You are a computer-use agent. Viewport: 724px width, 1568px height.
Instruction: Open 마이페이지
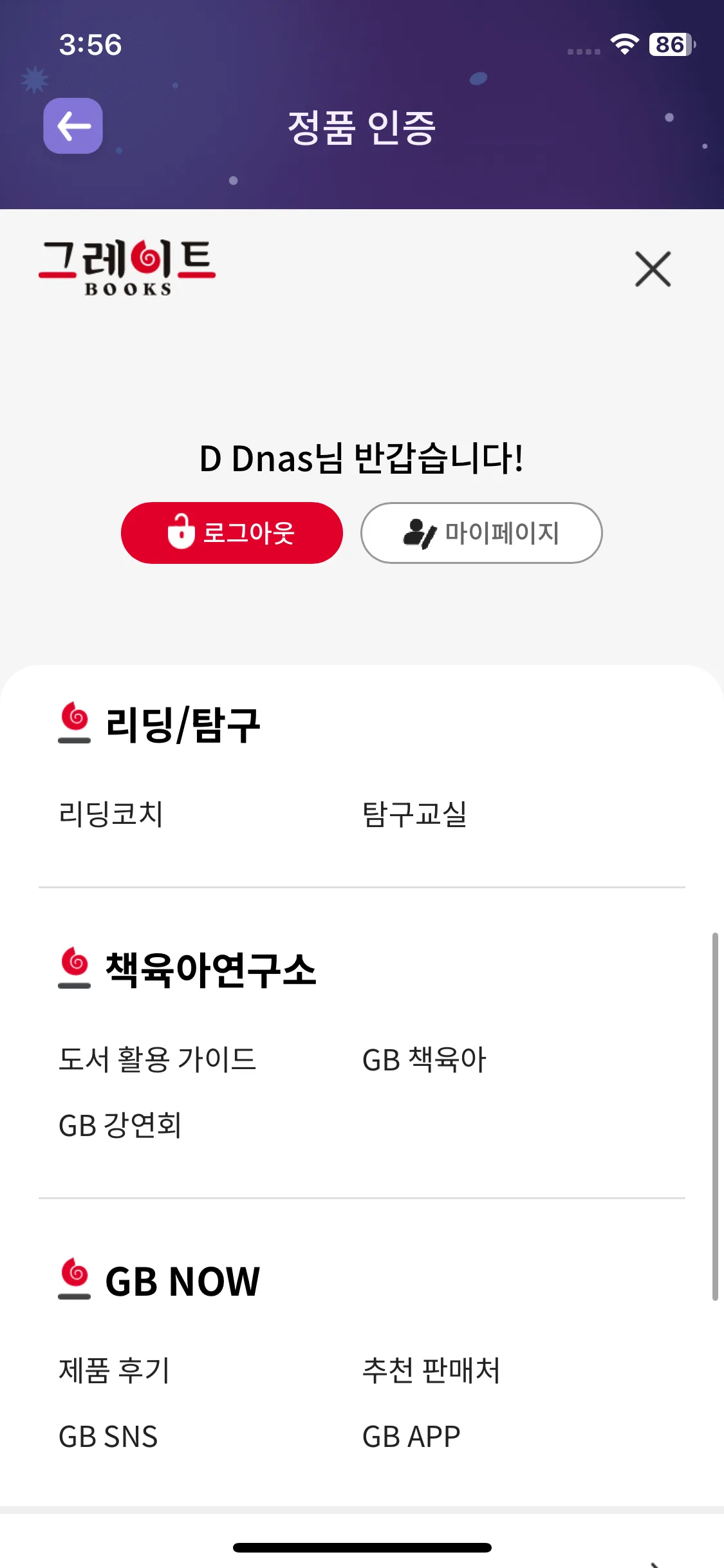481,533
